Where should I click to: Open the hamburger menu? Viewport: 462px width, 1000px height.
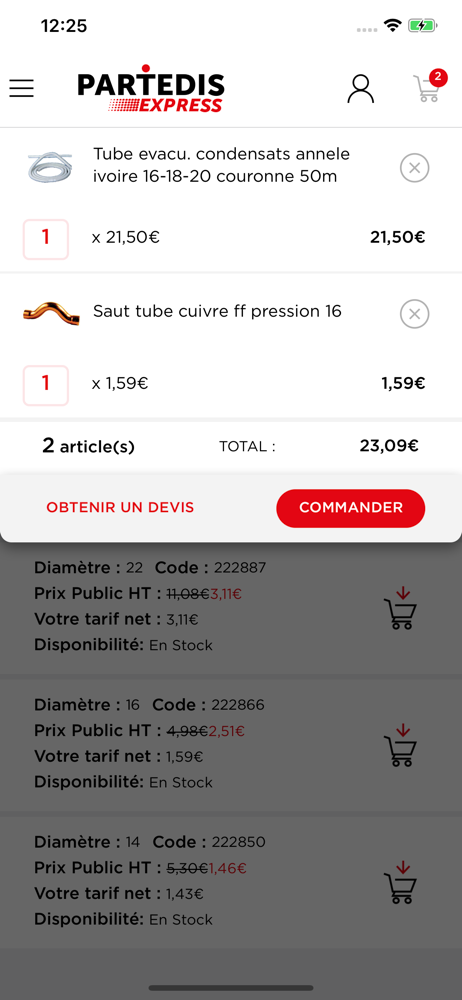click(x=22, y=88)
